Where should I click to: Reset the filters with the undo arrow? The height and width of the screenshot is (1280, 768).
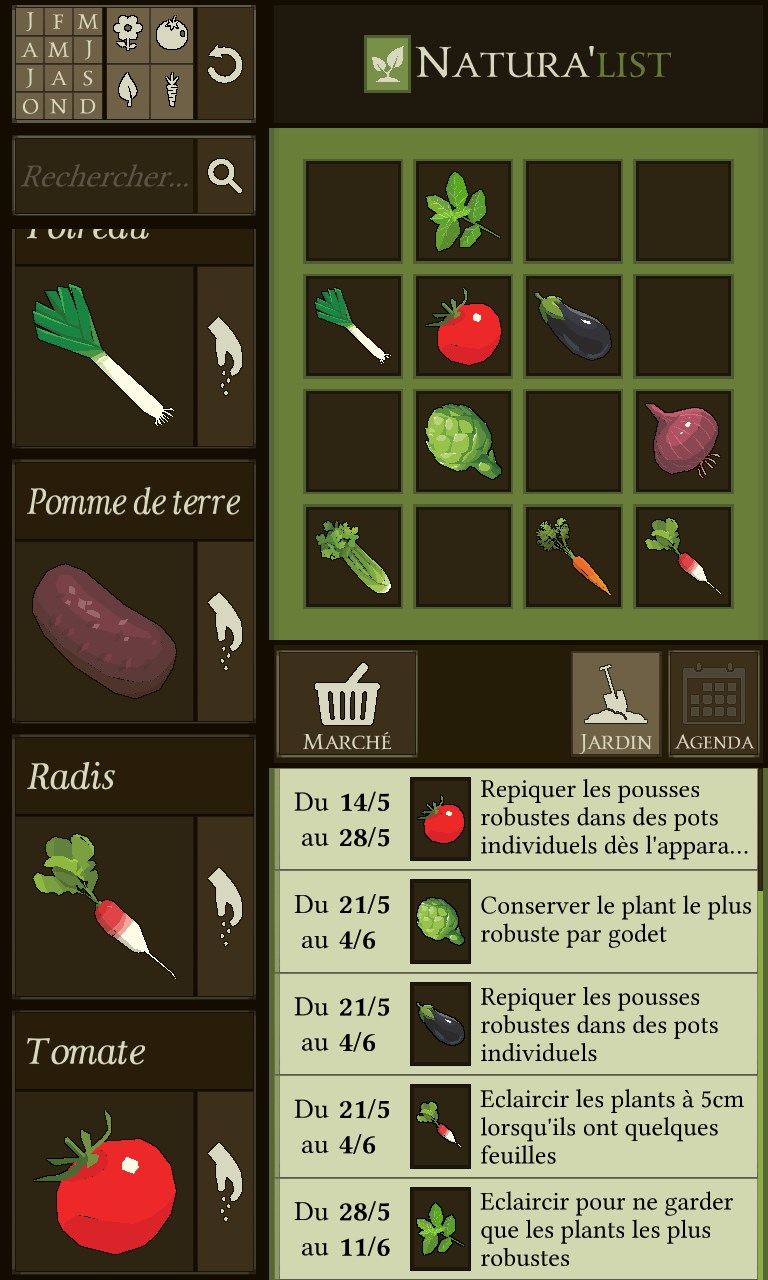point(225,66)
